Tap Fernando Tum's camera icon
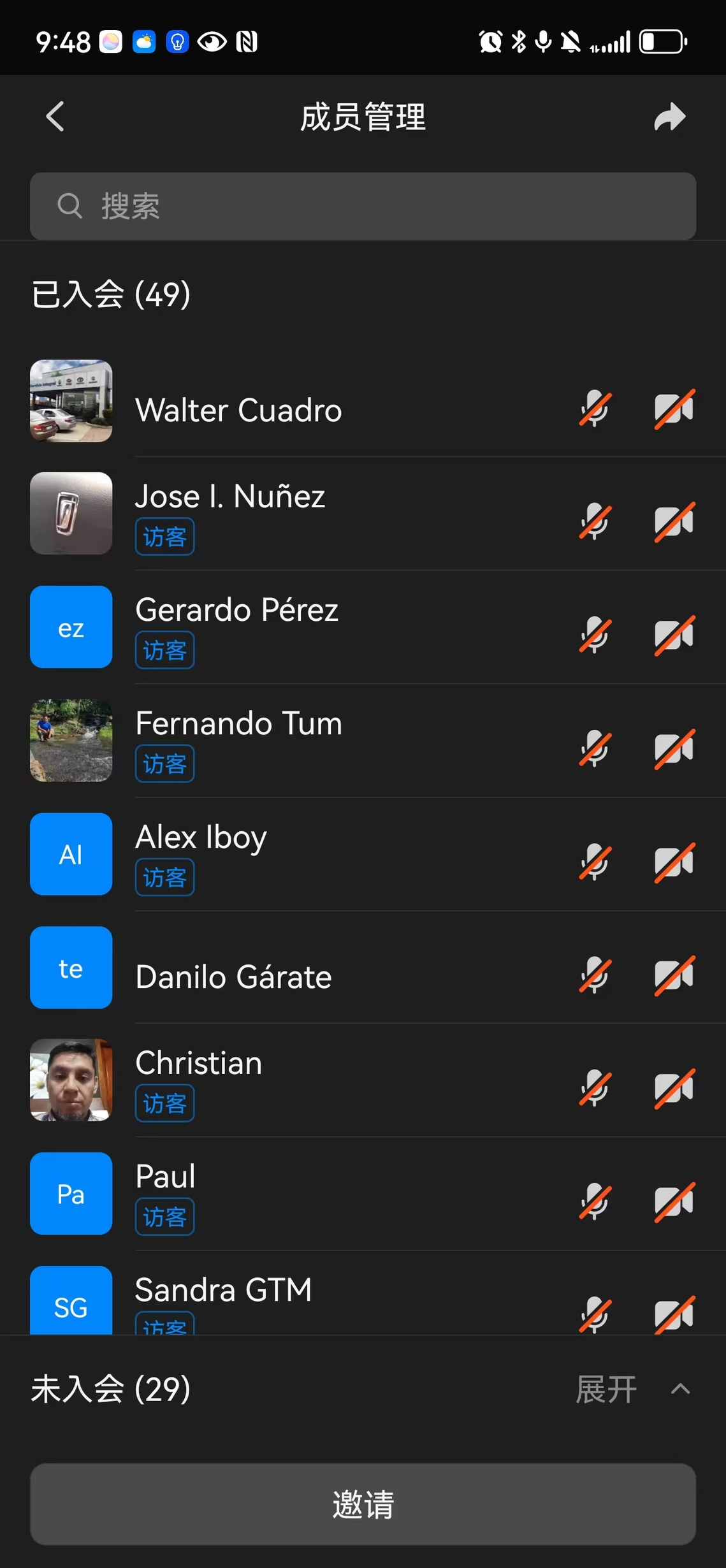The width and height of the screenshot is (726, 1568). [674, 748]
